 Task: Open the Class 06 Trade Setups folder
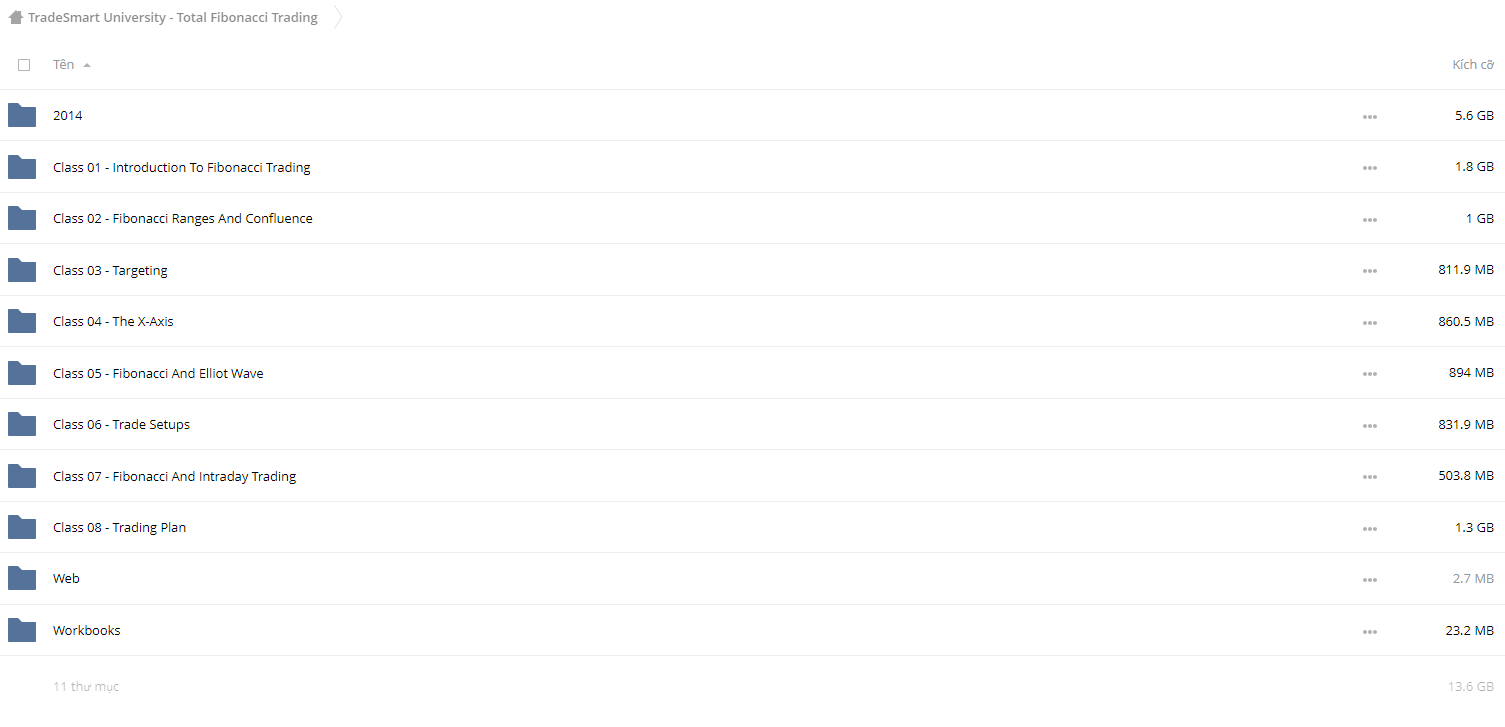pyautogui.click(x=121, y=425)
